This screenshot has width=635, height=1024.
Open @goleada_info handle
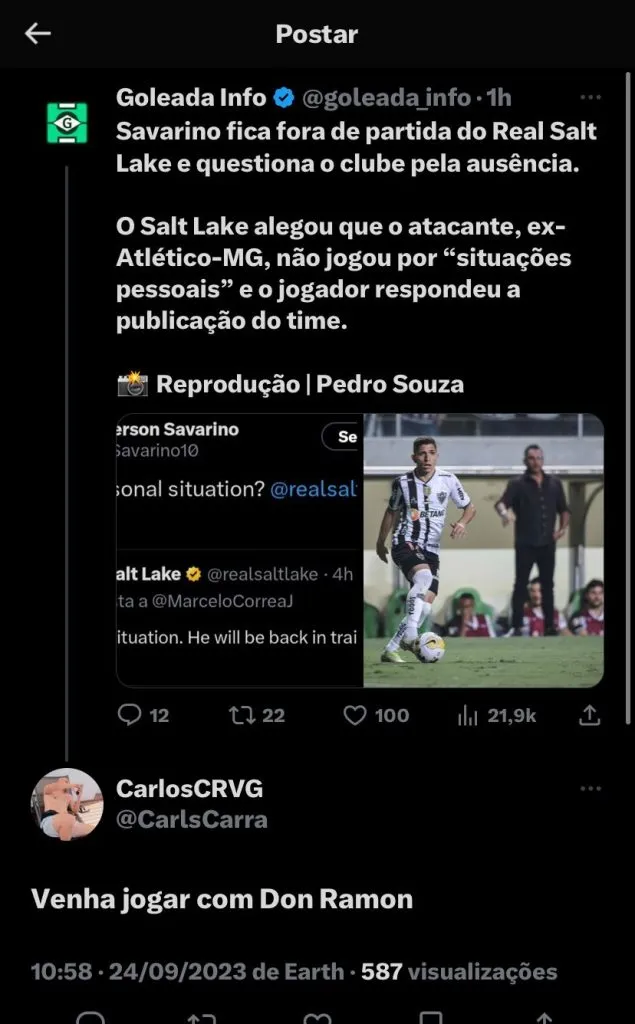click(387, 98)
